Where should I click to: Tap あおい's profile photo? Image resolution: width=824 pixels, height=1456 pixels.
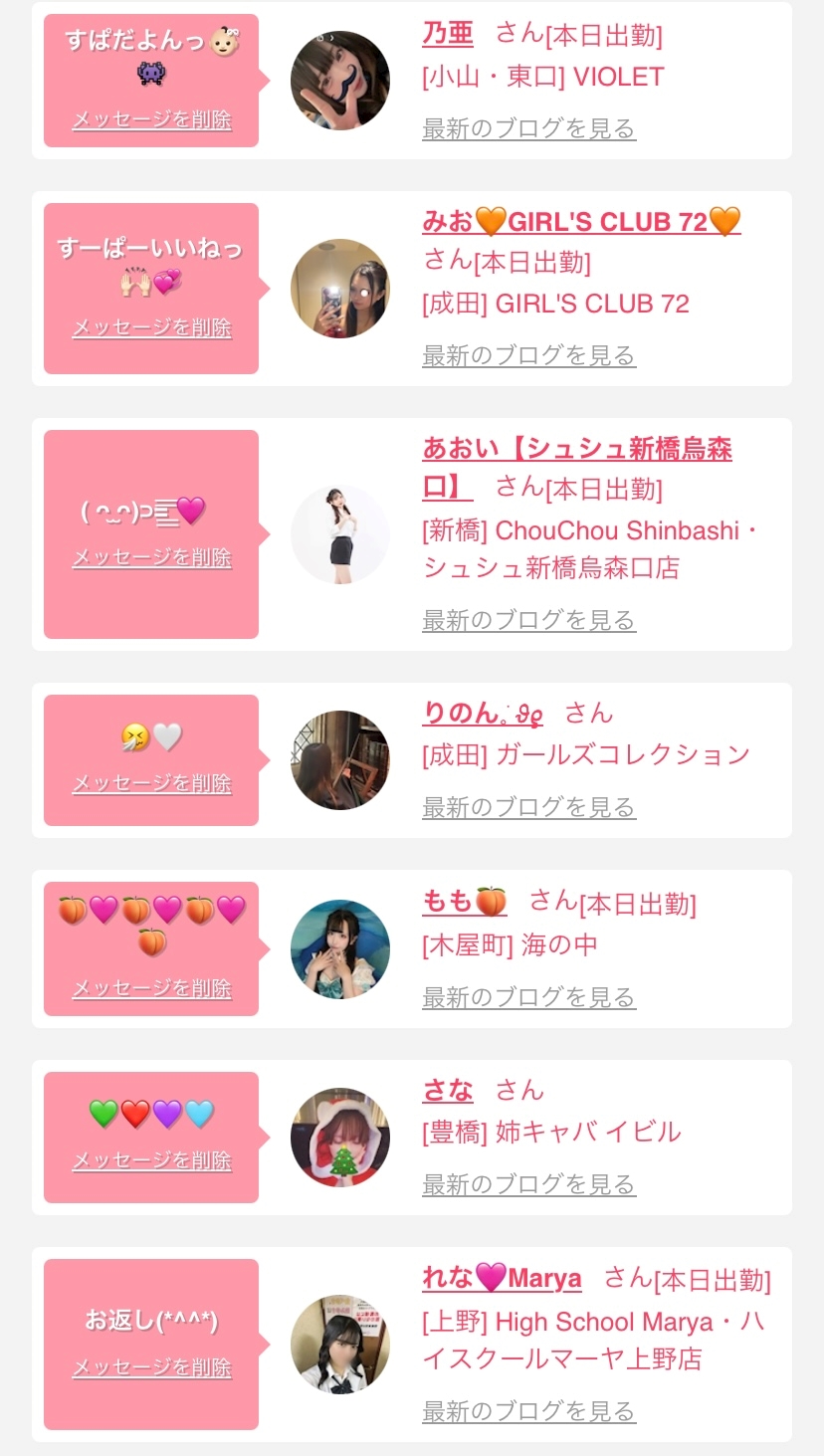pyautogui.click(x=340, y=534)
